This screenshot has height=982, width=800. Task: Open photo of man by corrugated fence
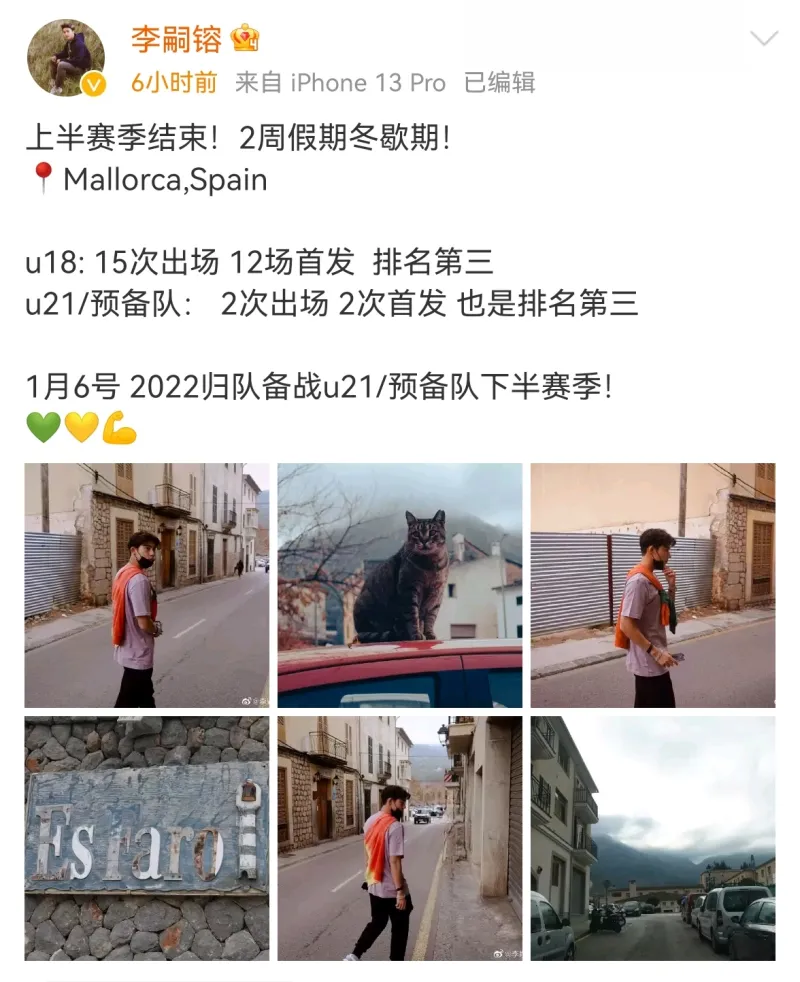(652, 585)
